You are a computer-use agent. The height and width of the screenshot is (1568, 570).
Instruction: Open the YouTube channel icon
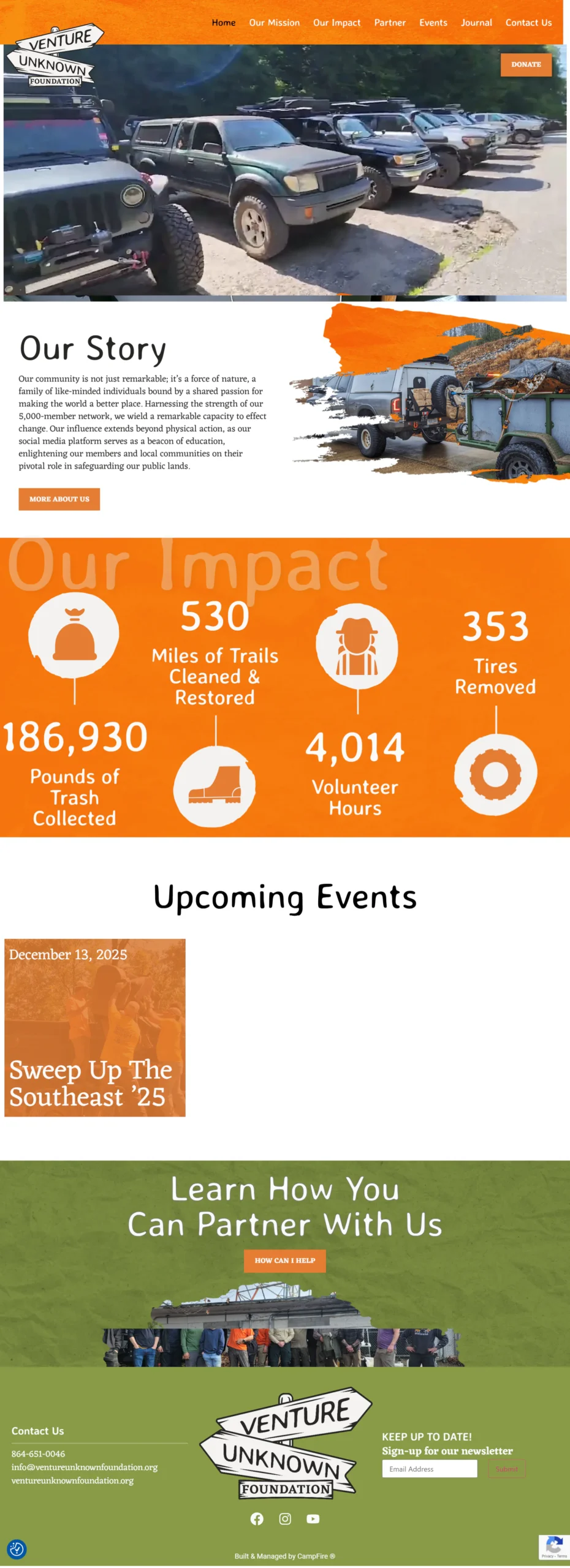coord(313,1518)
